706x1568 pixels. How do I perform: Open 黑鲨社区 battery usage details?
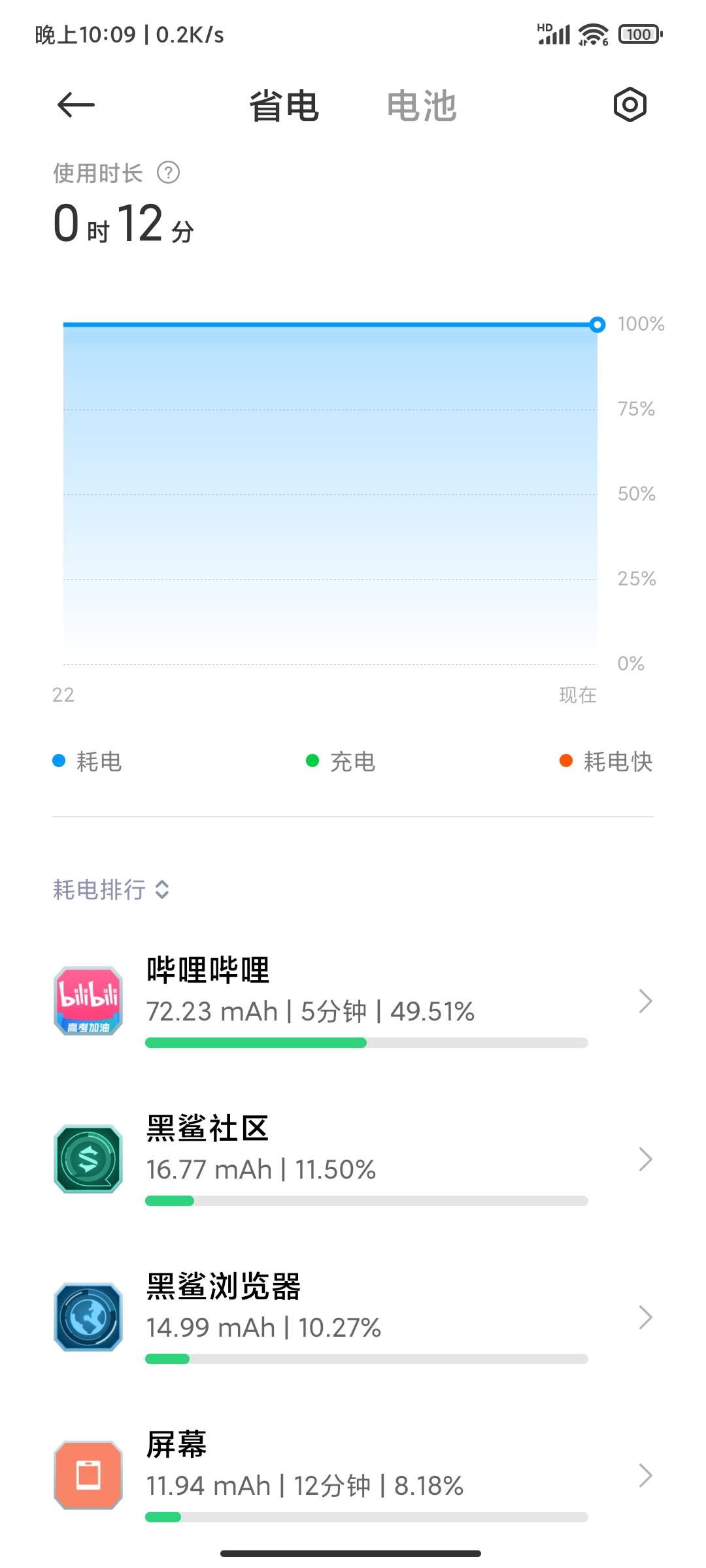click(353, 1159)
